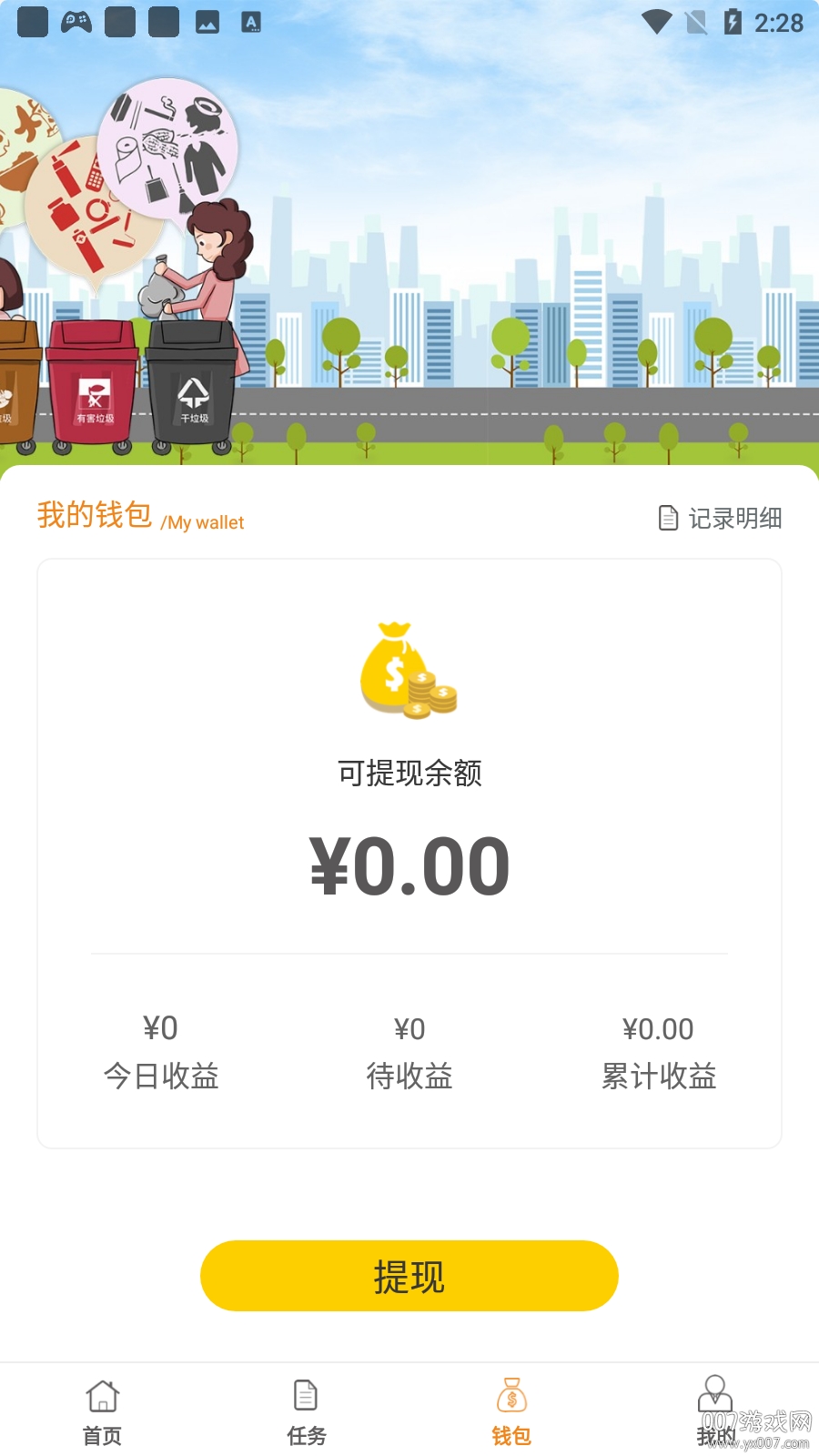Select the 首页 home icon in bottom nav
Image resolution: width=819 pixels, height=1456 pixels.
pos(102,1397)
